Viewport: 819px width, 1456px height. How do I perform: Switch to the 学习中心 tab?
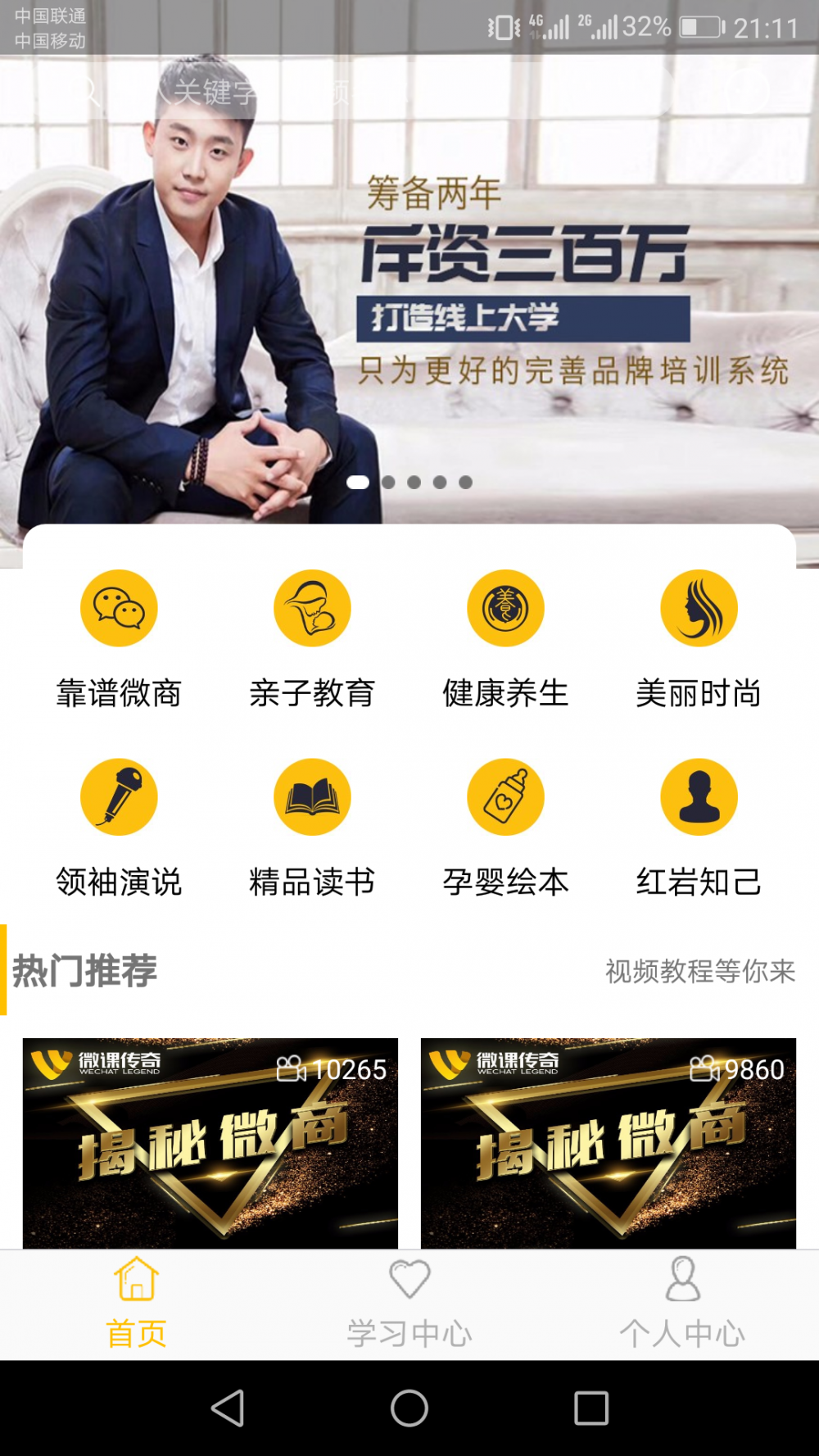pyautogui.click(x=409, y=1304)
